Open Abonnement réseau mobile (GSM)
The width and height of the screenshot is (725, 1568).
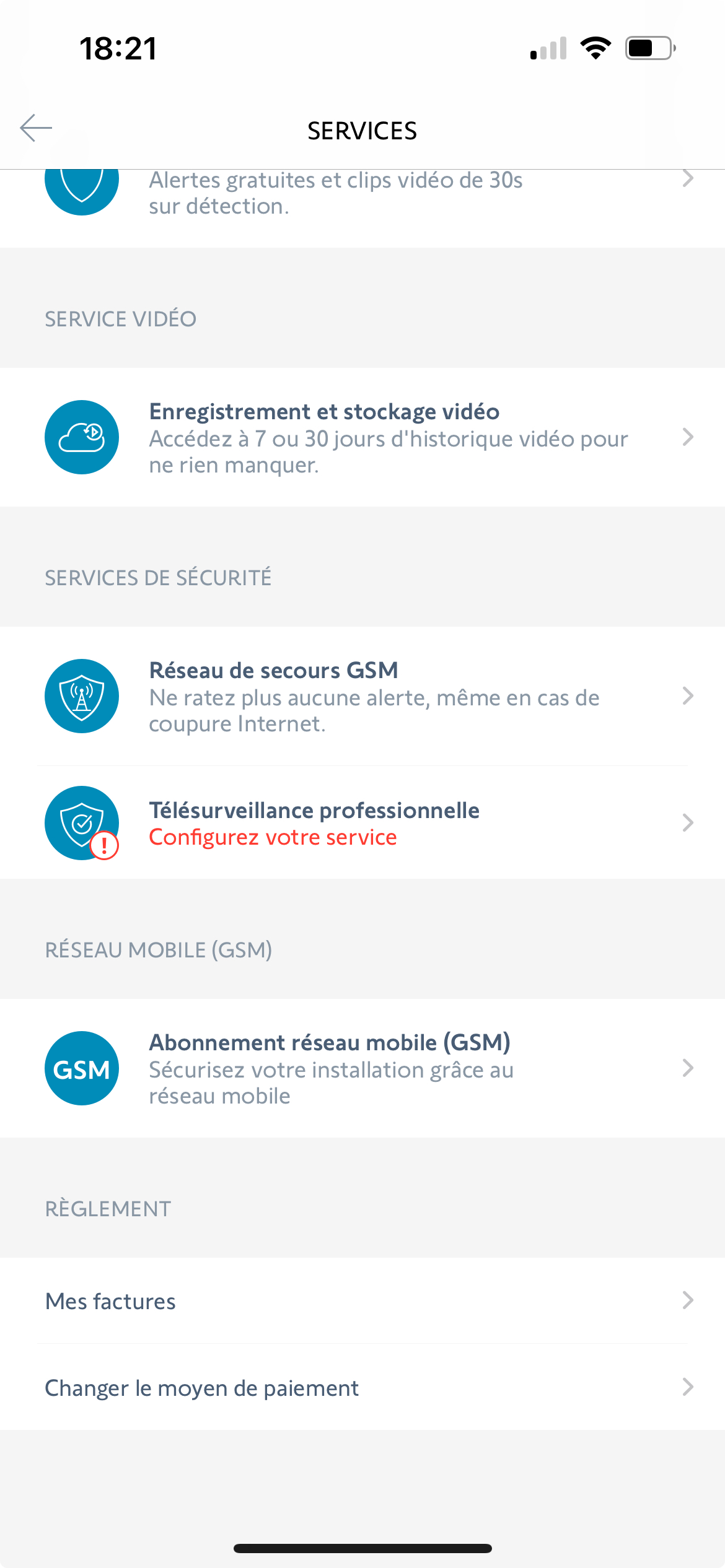(362, 1068)
